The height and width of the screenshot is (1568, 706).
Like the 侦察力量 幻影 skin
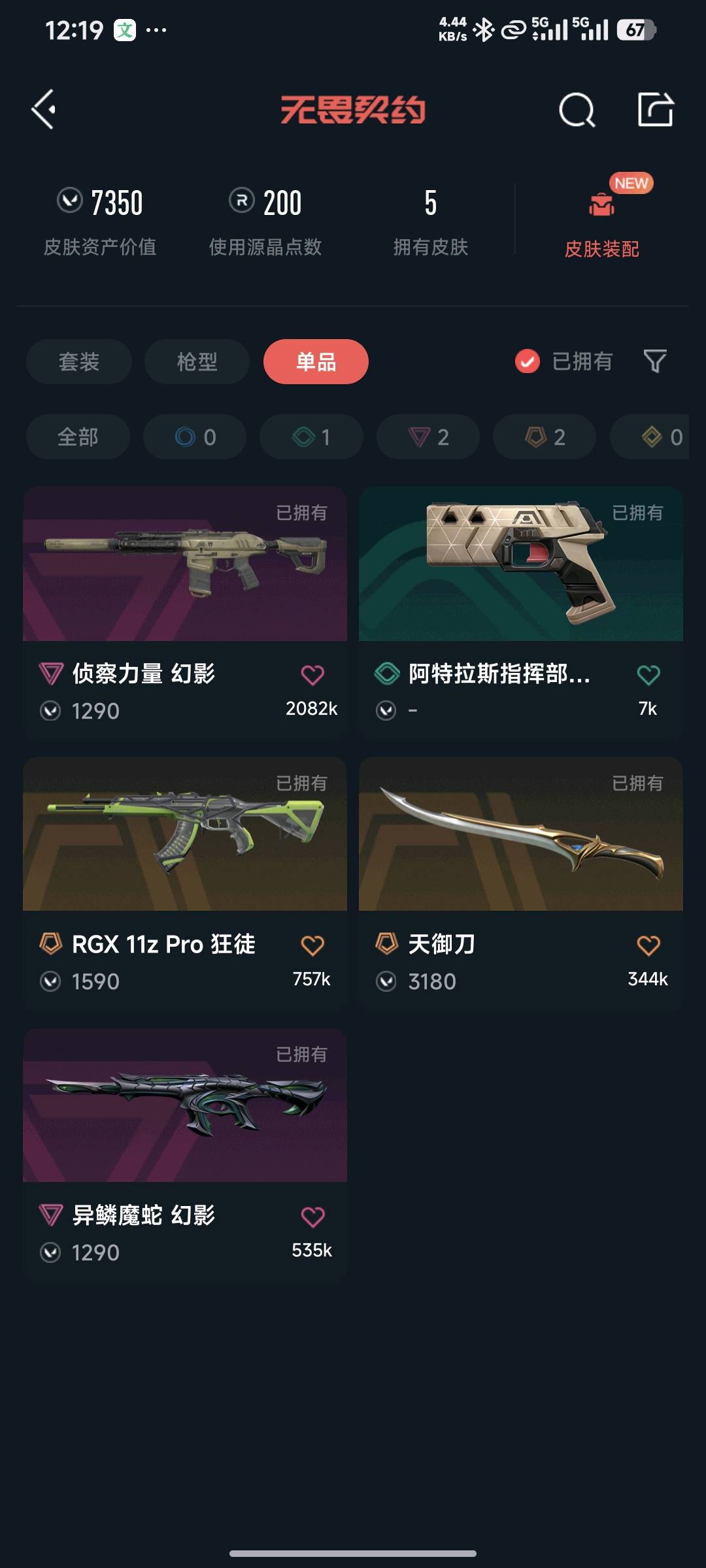312,675
